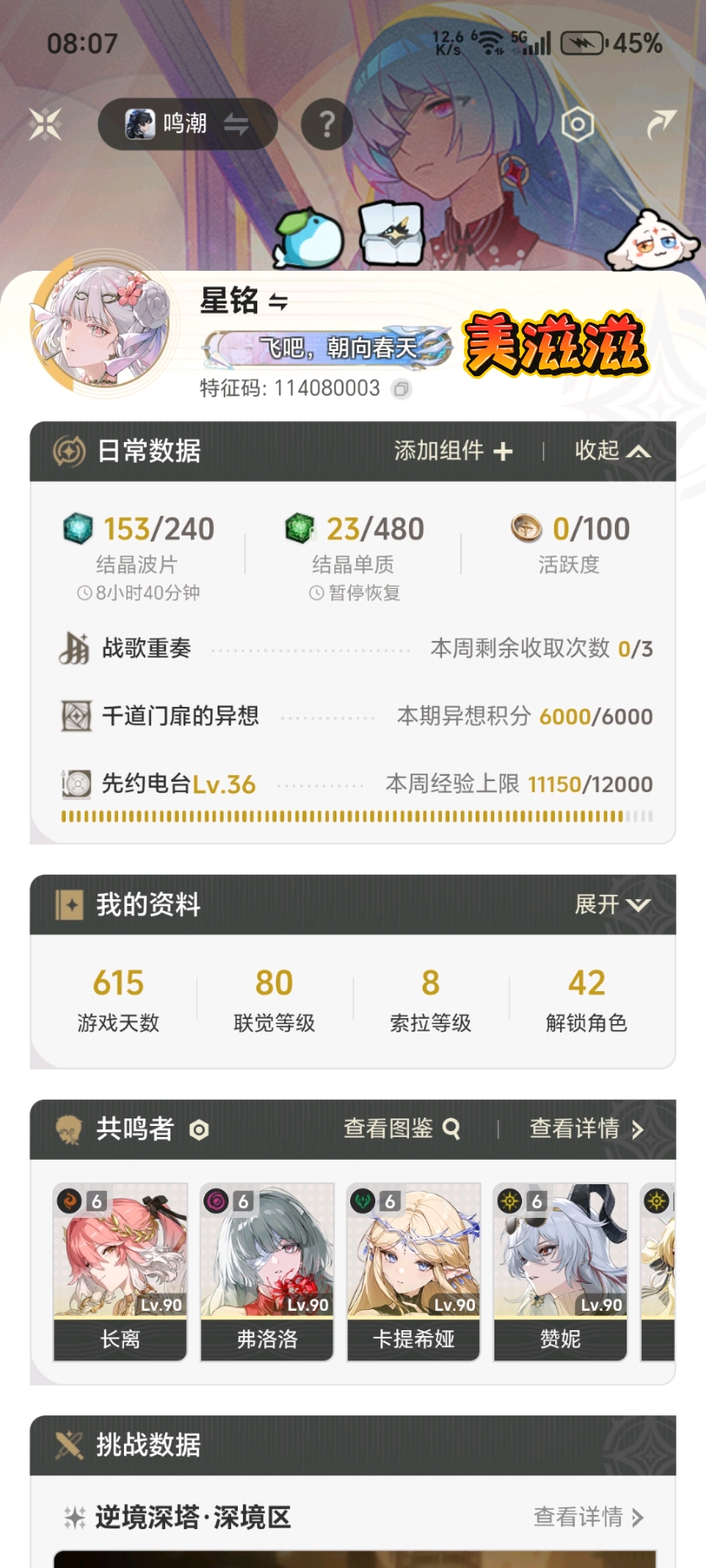Image resolution: width=706 pixels, height=1568 pixels.
Task: Open 查看详情 for 共鸣者
Action: 586,1129
